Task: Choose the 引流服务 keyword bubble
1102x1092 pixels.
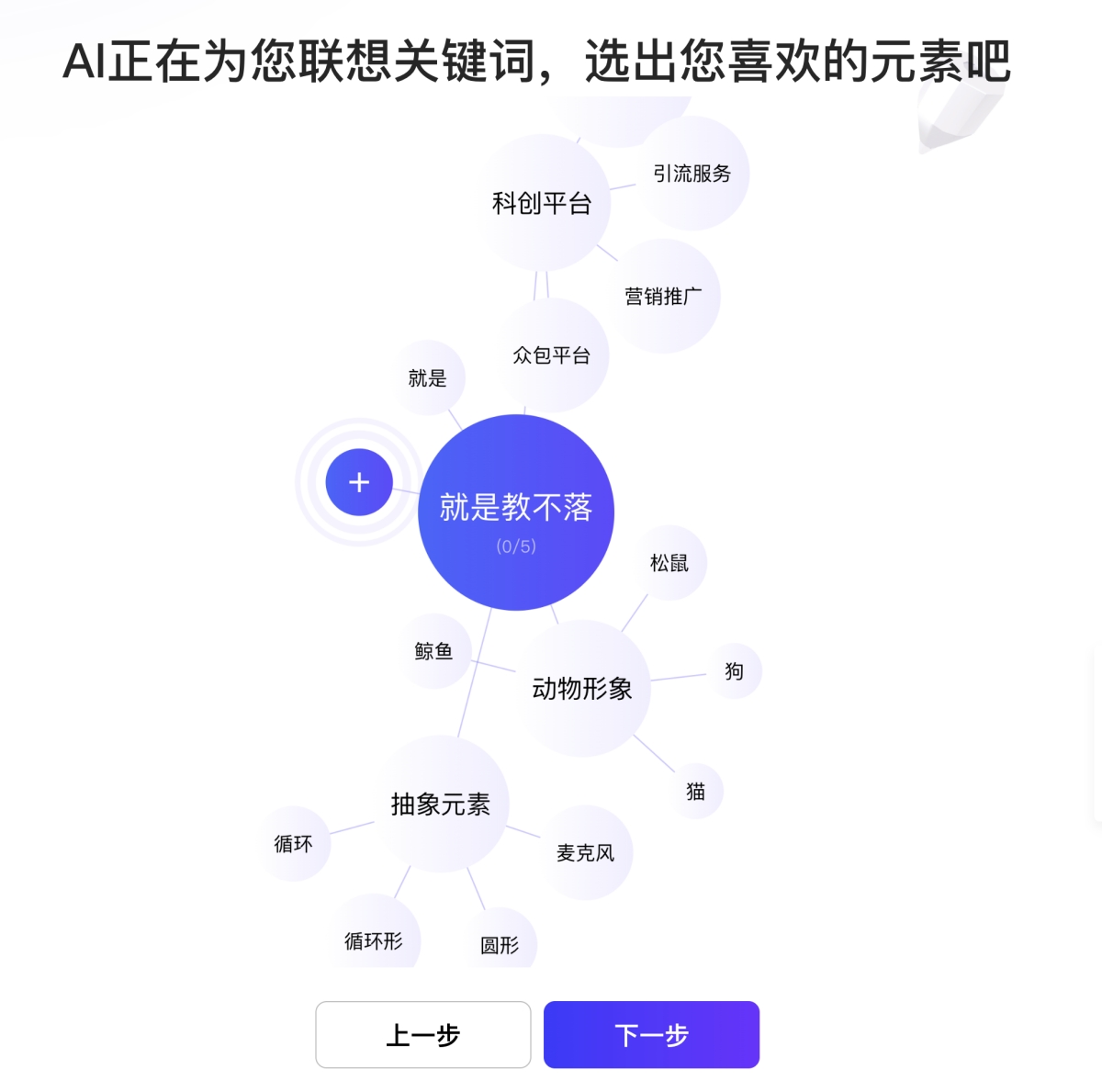Action: pos(692,174)
